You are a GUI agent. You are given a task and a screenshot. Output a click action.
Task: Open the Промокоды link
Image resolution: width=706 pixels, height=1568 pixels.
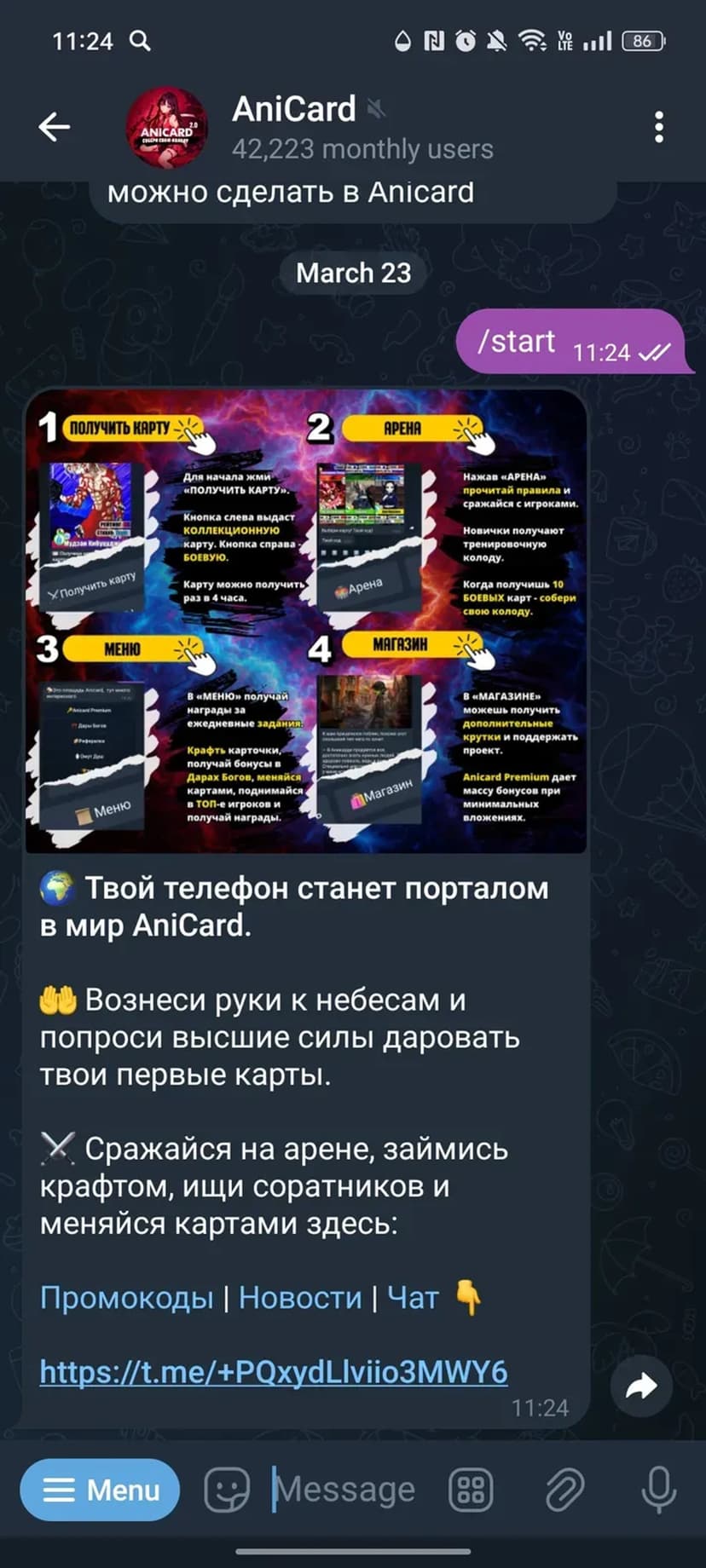[x=126, y=1298]
